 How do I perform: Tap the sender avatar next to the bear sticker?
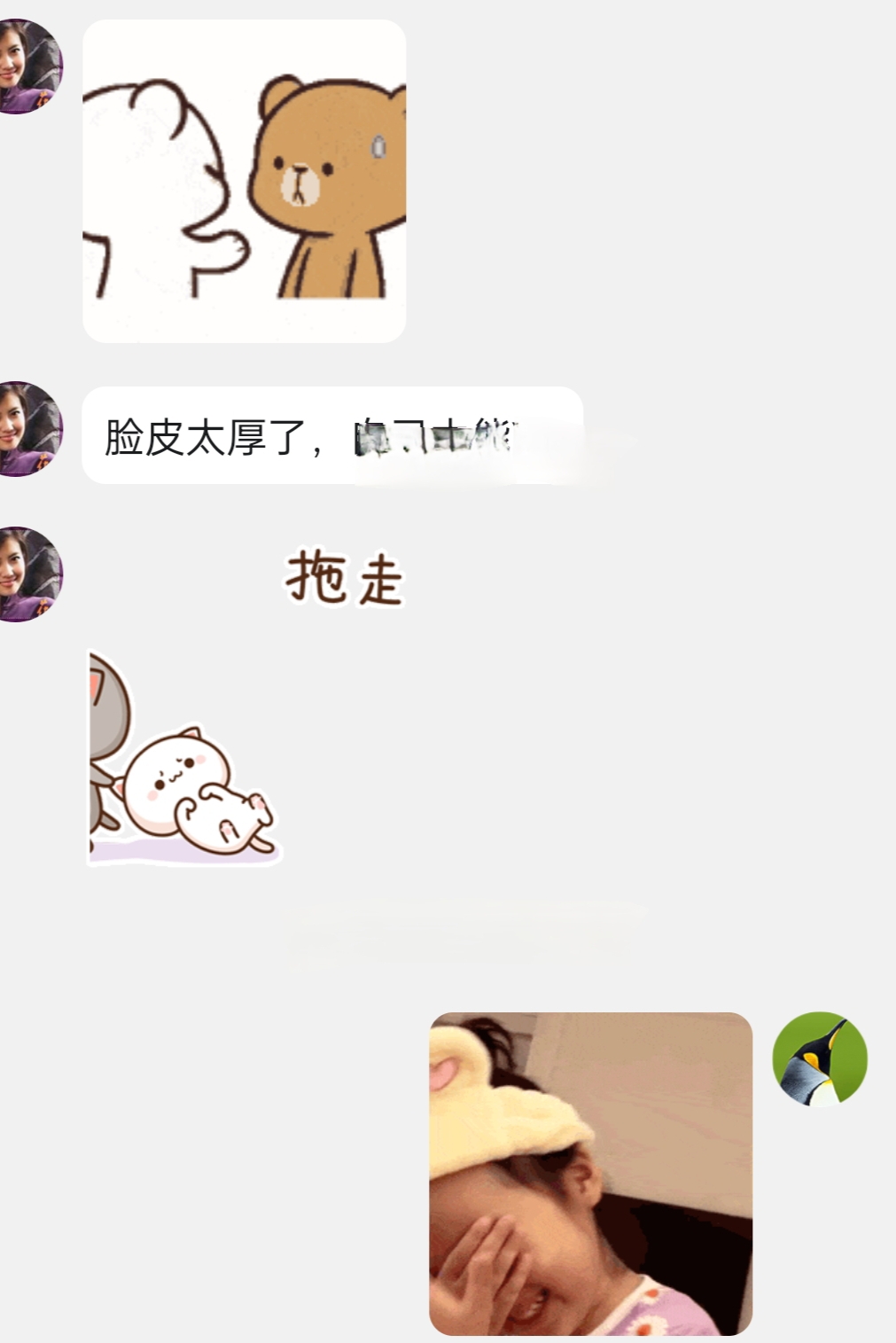pos(28,67)
